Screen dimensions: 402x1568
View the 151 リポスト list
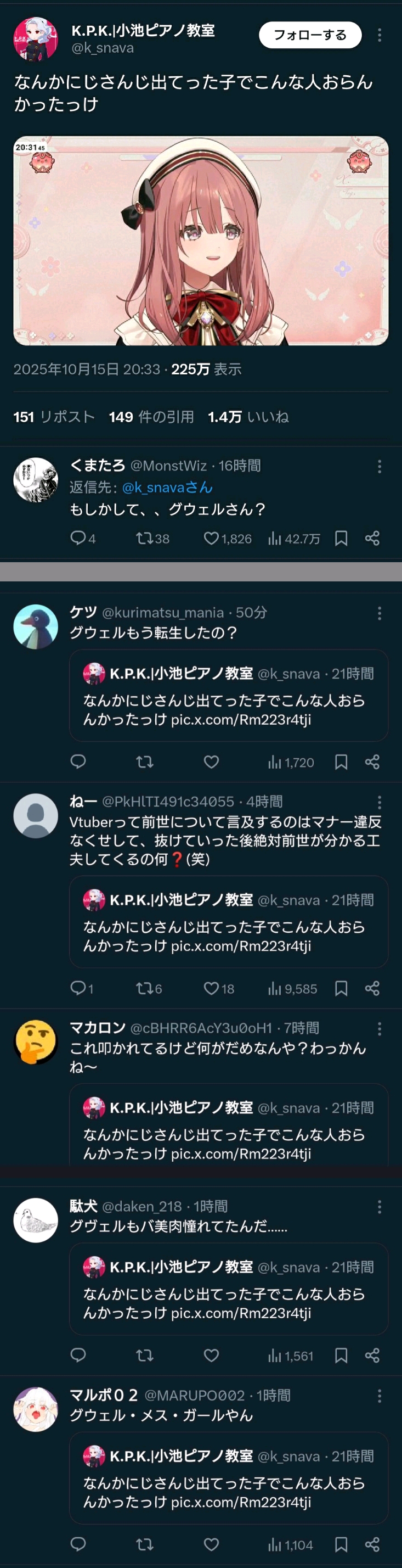pyautogui.click(x=54, y=417)
